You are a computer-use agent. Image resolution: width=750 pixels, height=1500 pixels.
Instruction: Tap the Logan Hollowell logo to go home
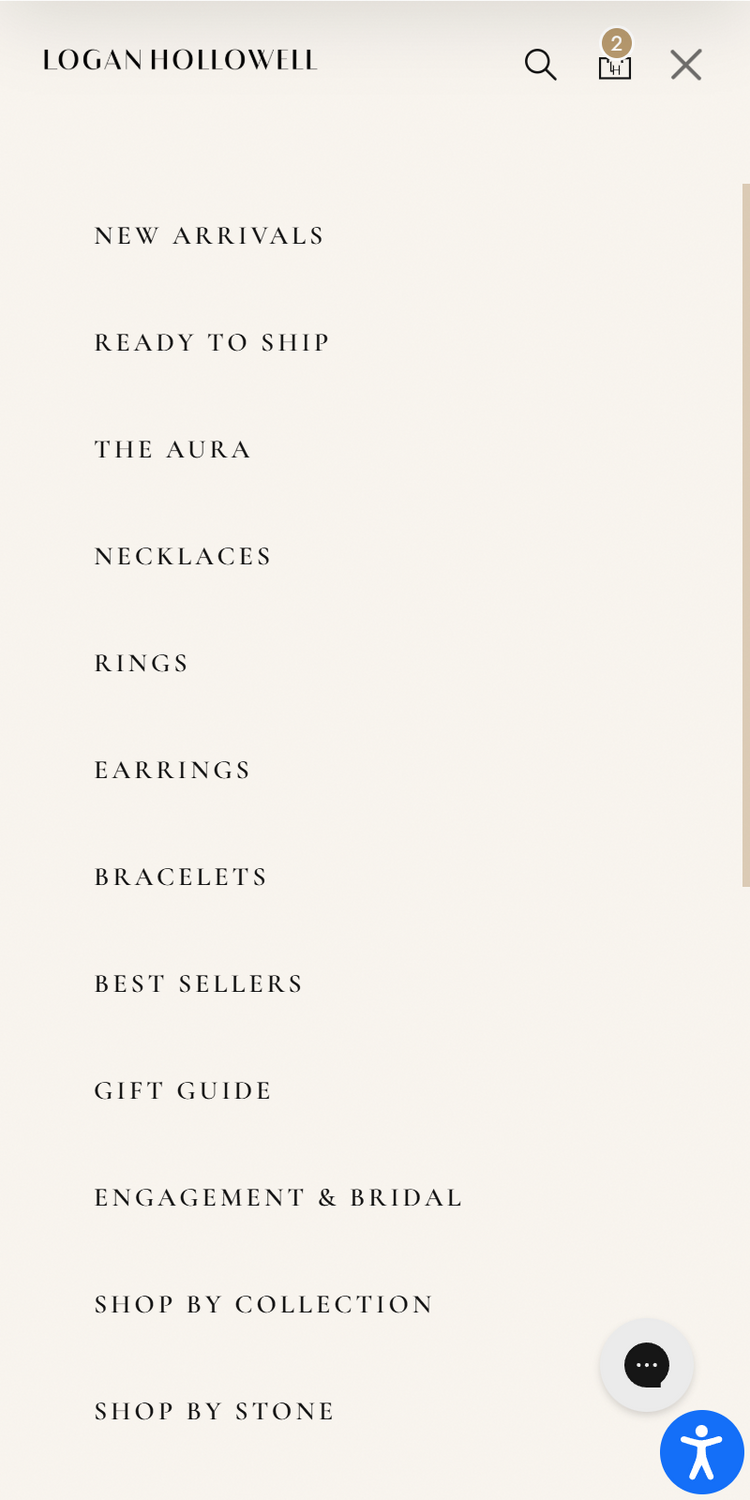tap(180, 60)
